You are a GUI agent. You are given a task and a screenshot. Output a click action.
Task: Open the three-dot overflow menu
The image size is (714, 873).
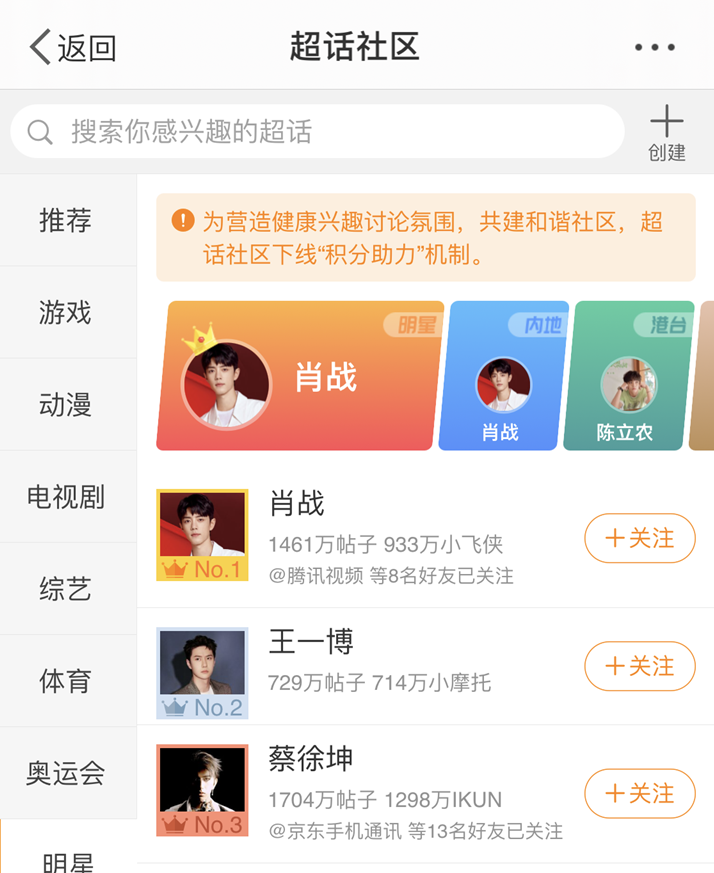(x=655, y=47)
